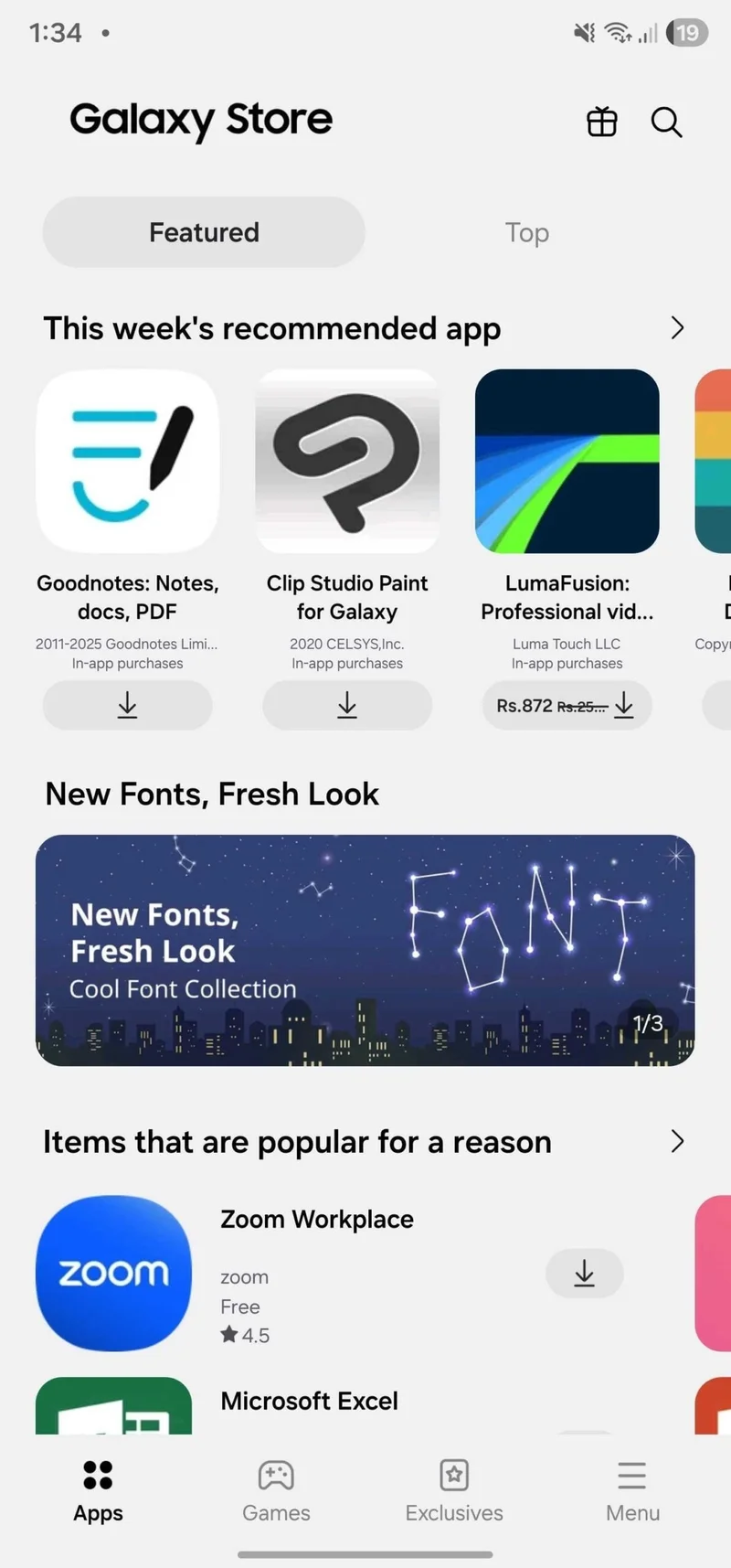Open the gift box promotions icon
This screenshot has width=731, height=1568.
(601, 123)
